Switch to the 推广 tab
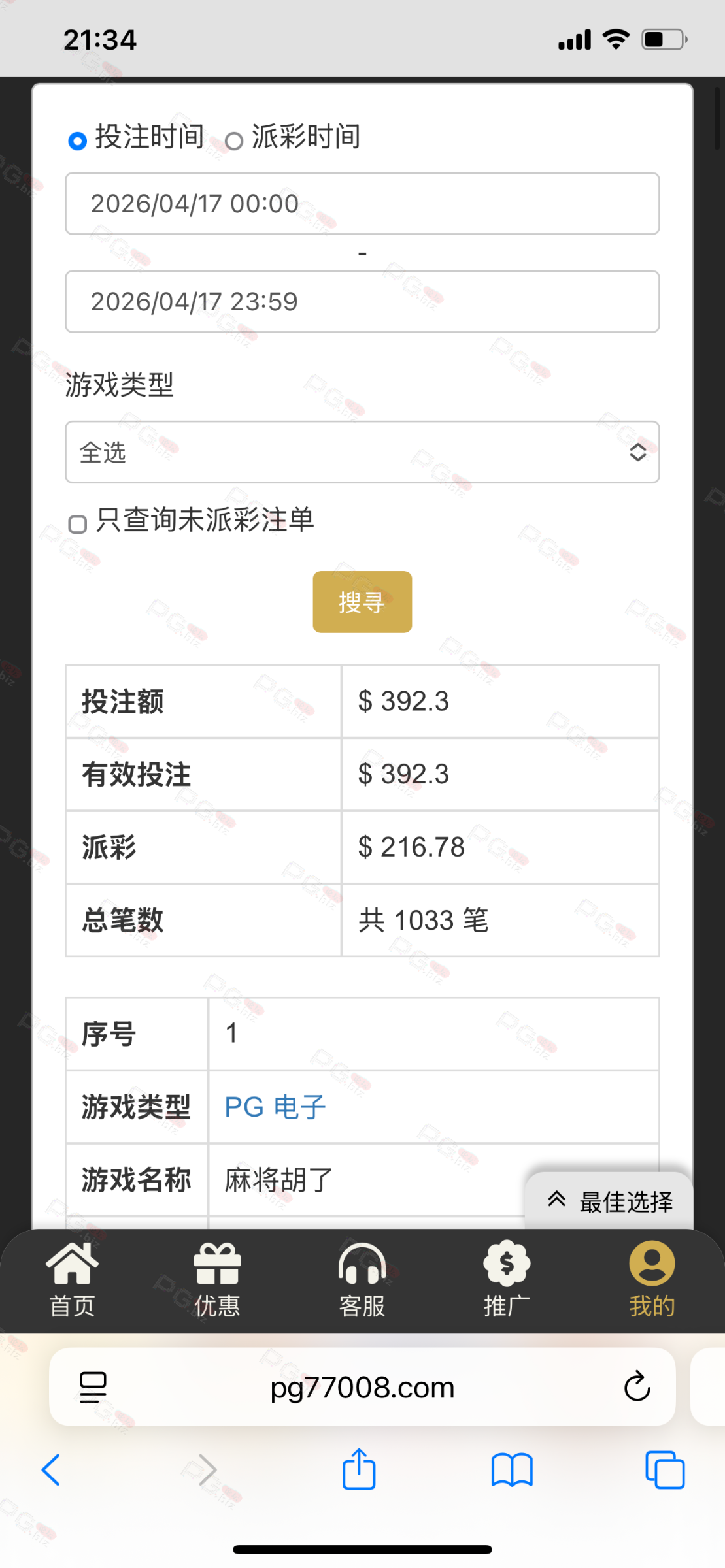Image resolution: width=725 pixels, height=1568 pixels. pos(507,1279)
